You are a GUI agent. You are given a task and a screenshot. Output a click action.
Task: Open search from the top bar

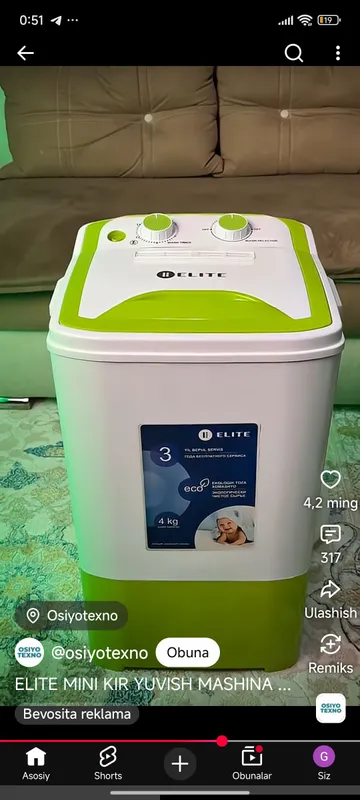click(294, 53)
